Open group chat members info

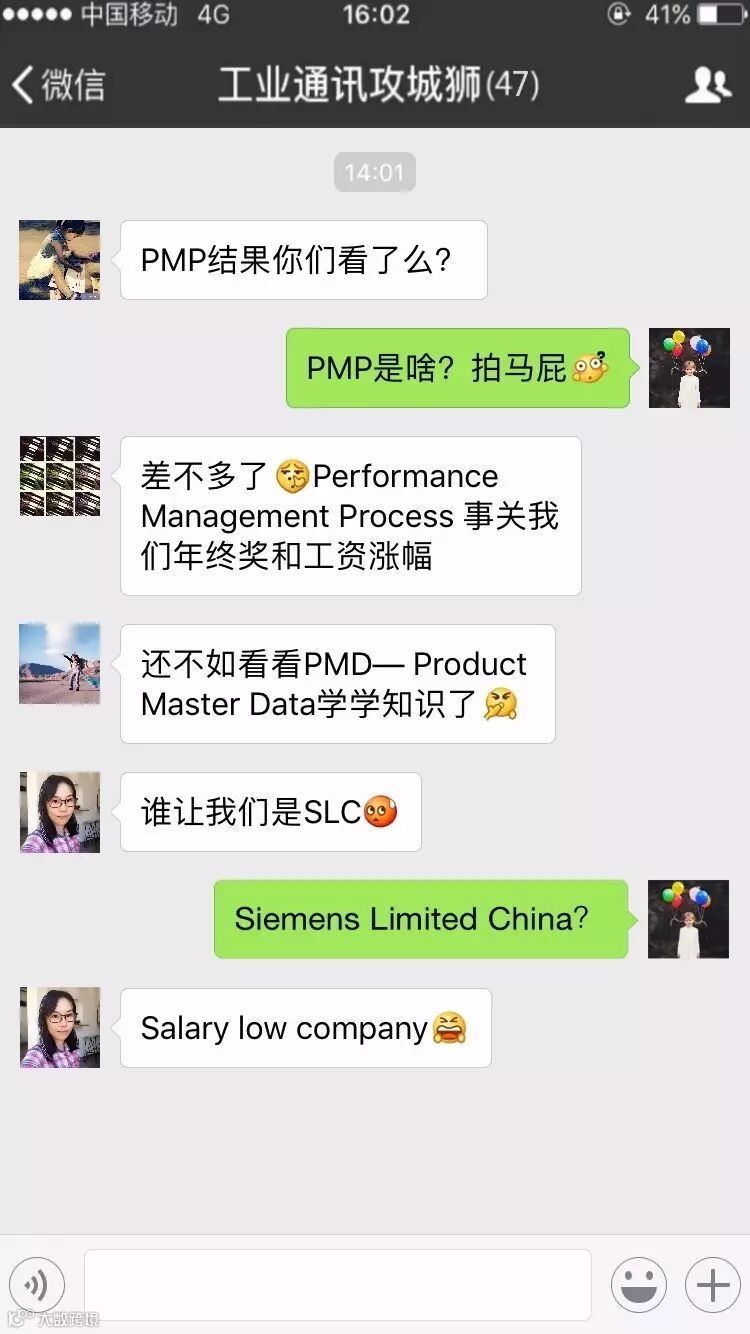pyautogui.click(x=707, y=85)
